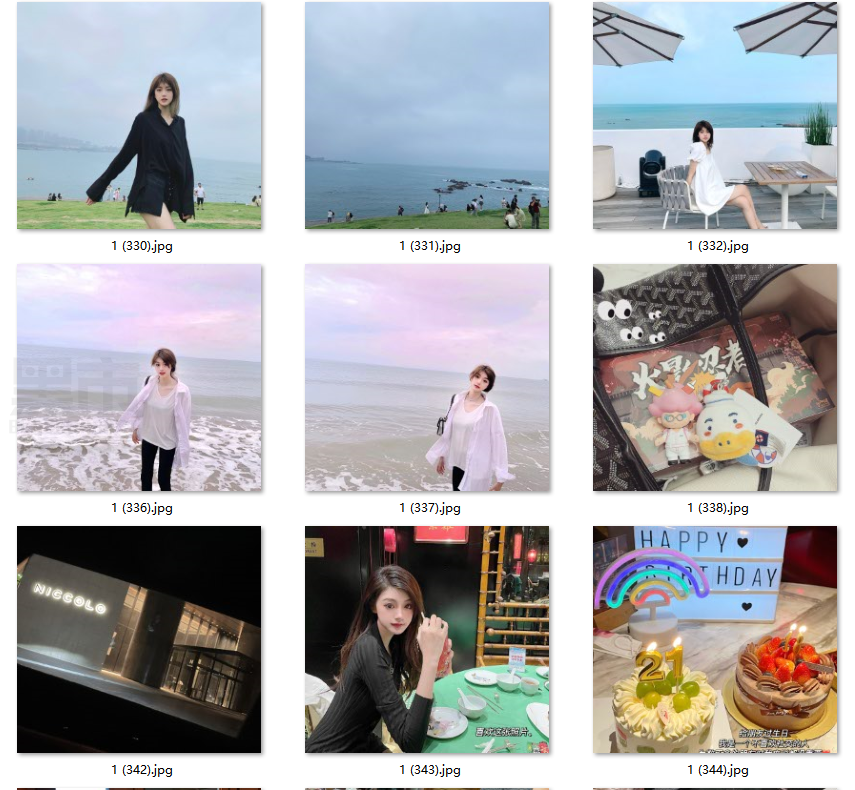This screenshot has width=855, height=790.
Task: View the photo 1 (343).jpg
Action: pyautogui.click(x=427, y=640)
